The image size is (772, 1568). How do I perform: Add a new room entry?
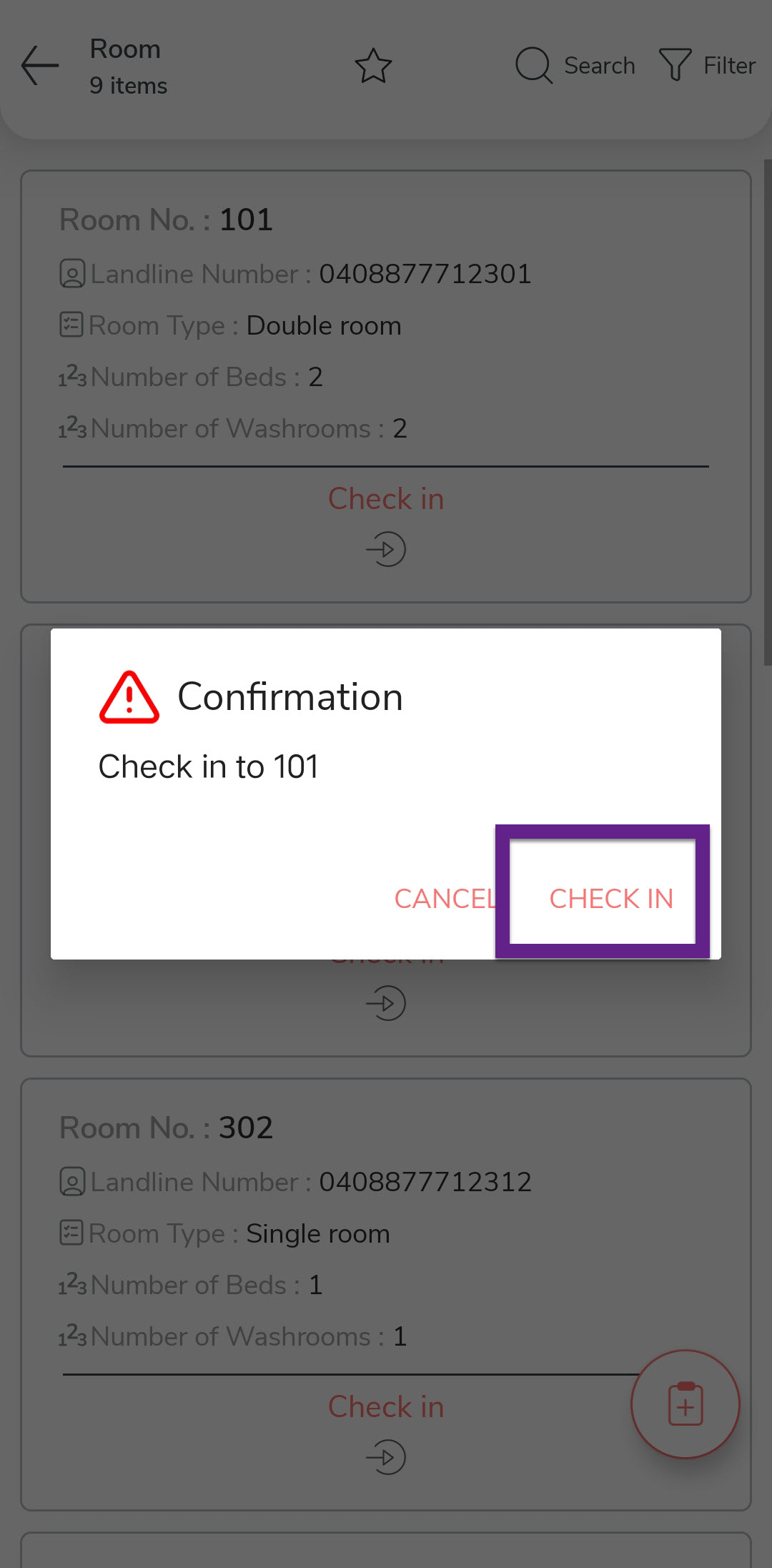click(685, 1404)
